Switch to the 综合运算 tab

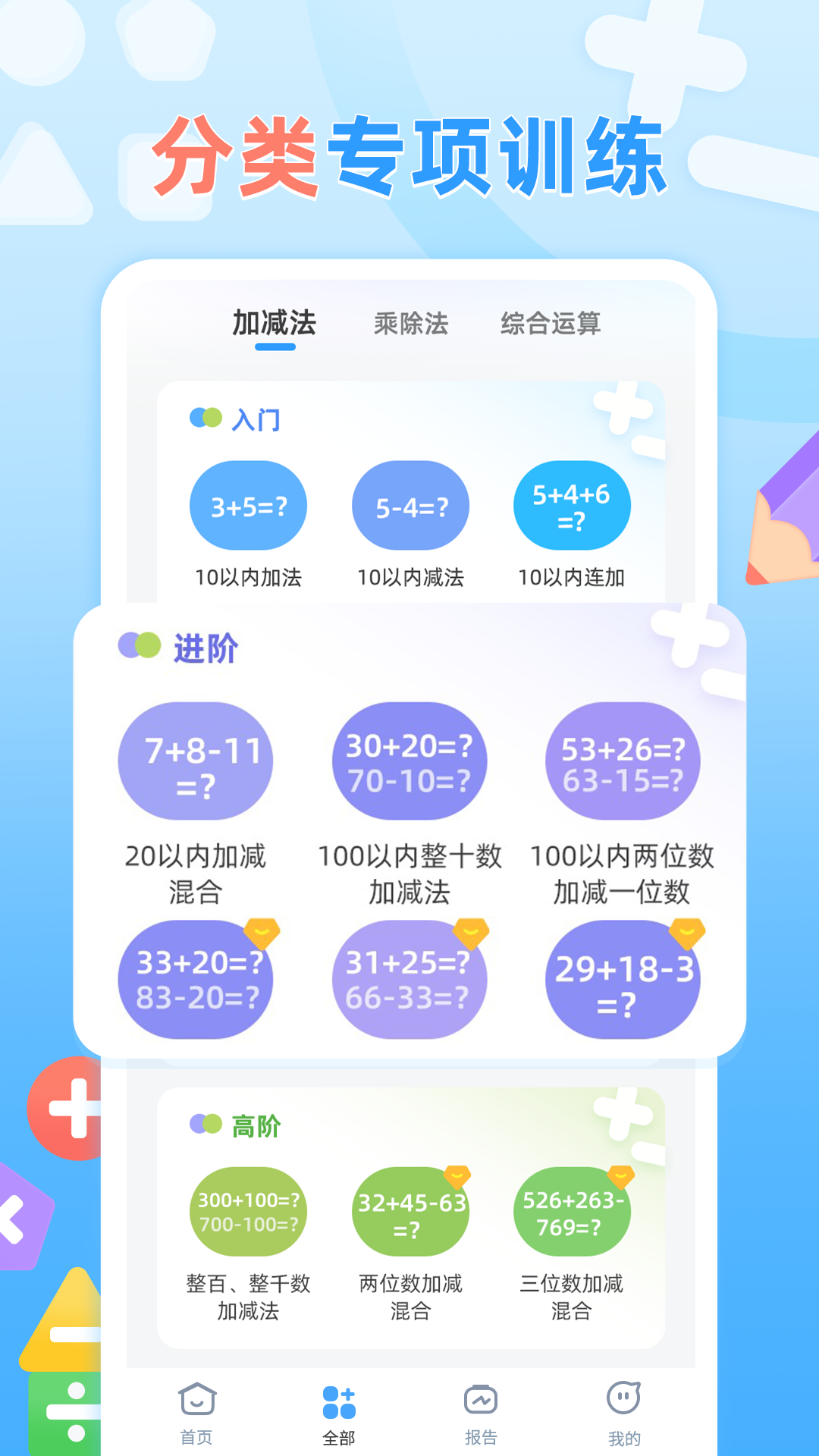click(551, 324)
